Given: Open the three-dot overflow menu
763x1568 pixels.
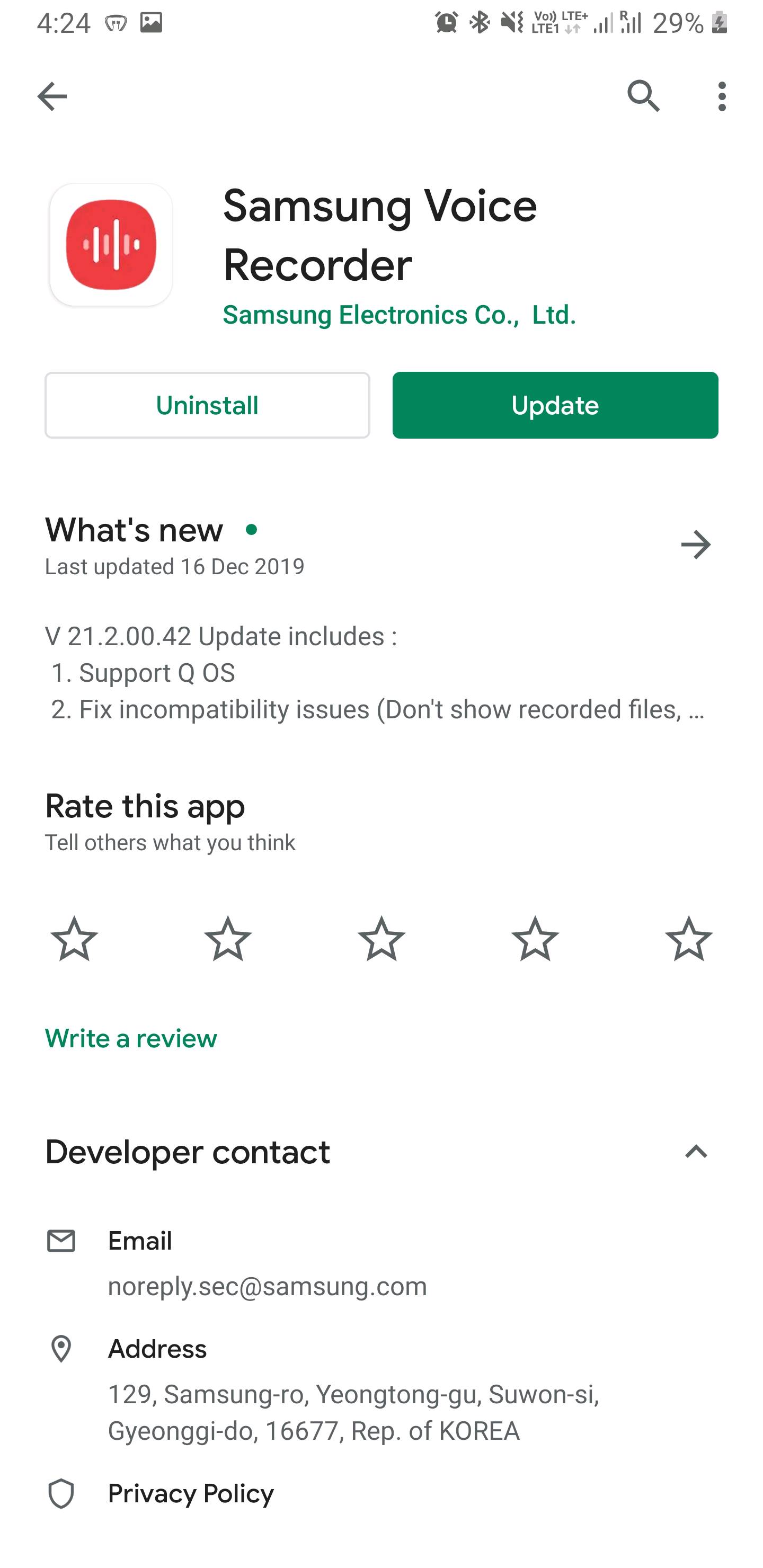Looking at the screenshot, I should pyautogui.click(x=722, y=96).
